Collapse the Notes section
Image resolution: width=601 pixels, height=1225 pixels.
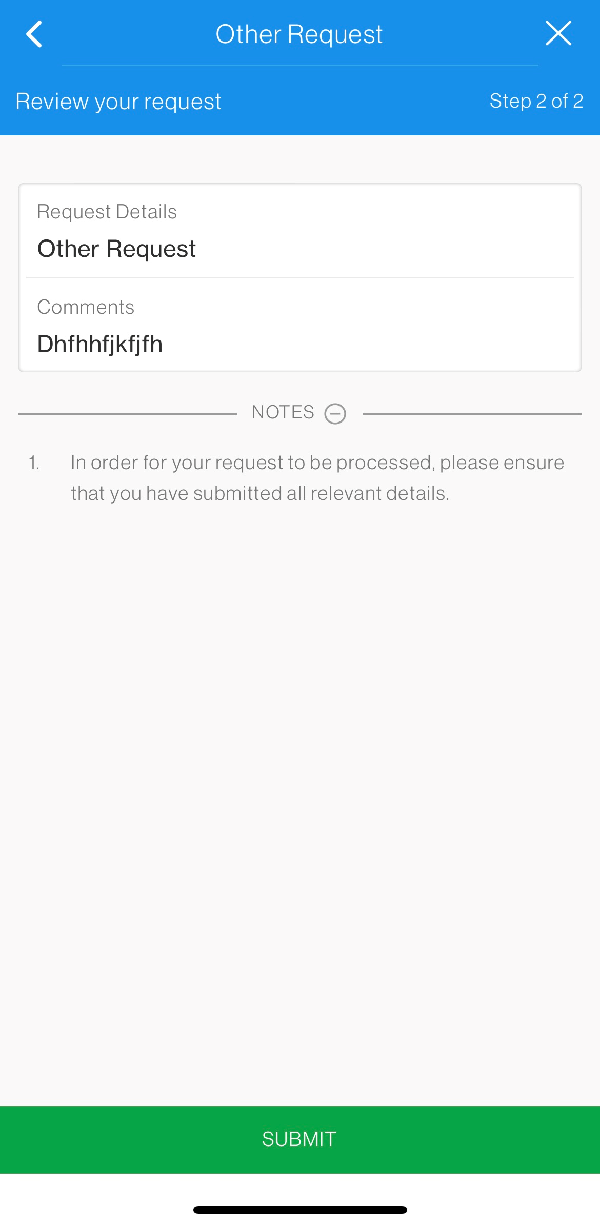[x=335, y=414]
